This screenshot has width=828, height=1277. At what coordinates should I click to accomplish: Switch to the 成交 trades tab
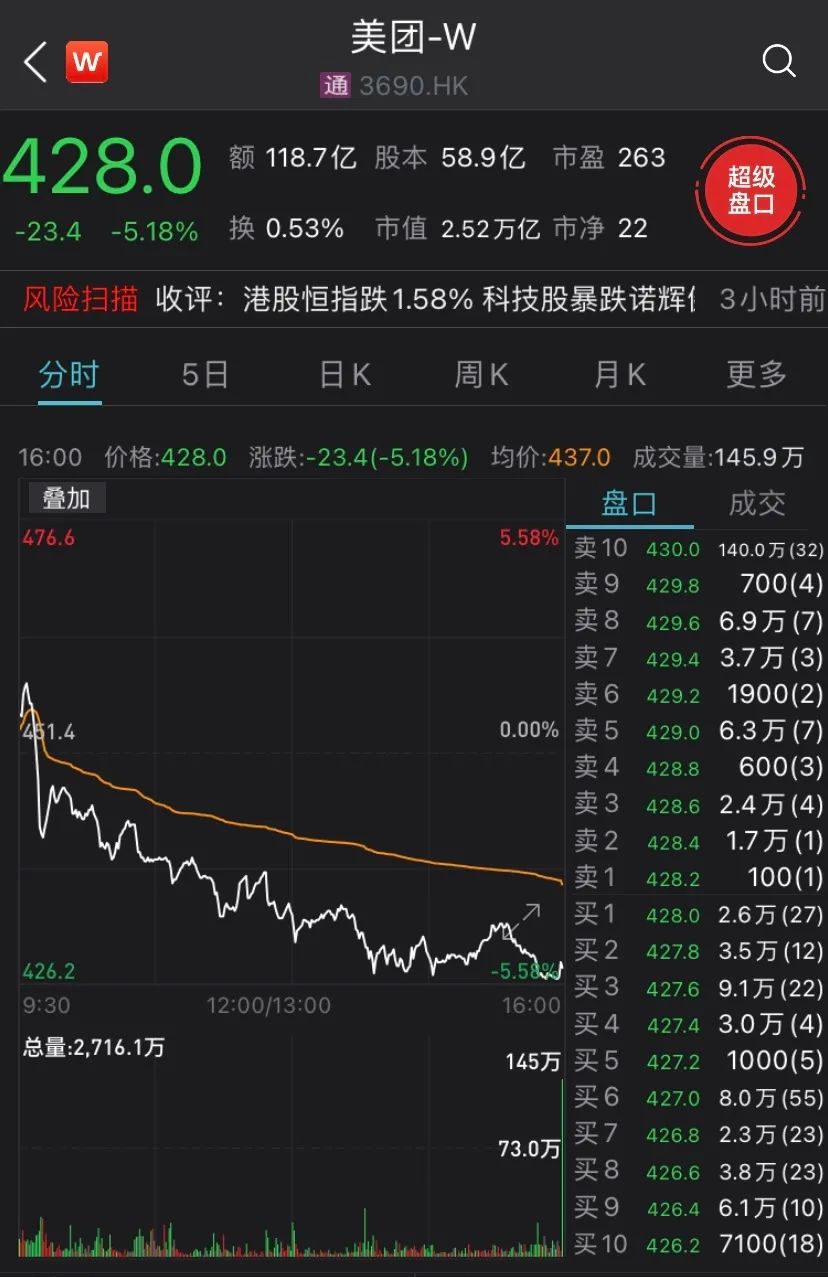(757, 503)
